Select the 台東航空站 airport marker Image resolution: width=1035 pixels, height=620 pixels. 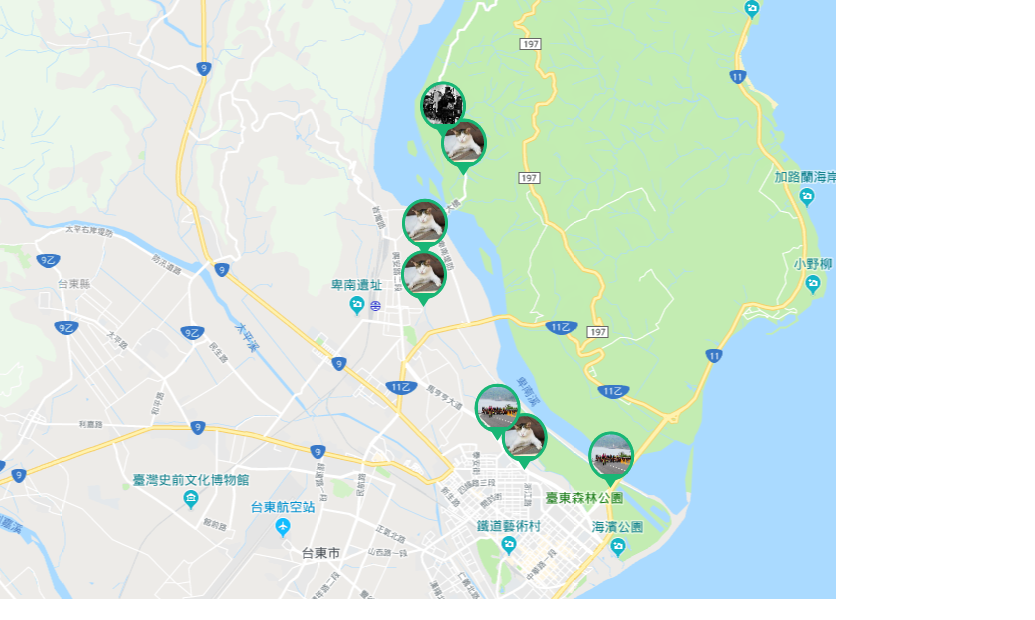pyautogui.click(x=283, y=526)
